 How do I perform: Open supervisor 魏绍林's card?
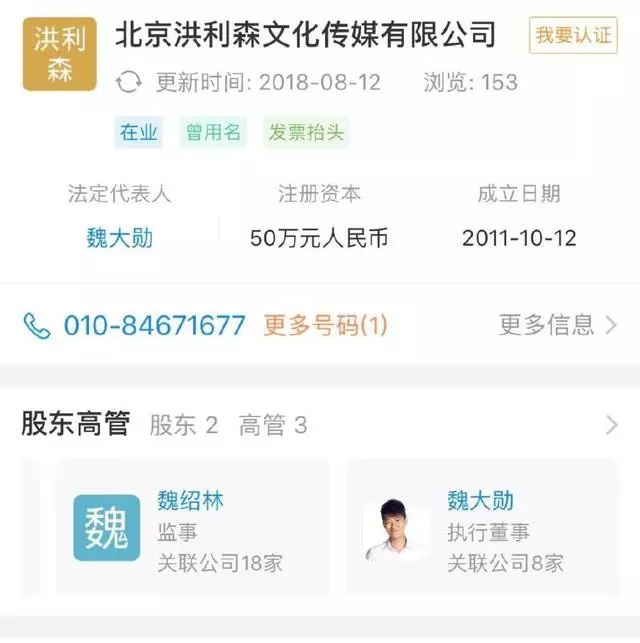[192, 528]
